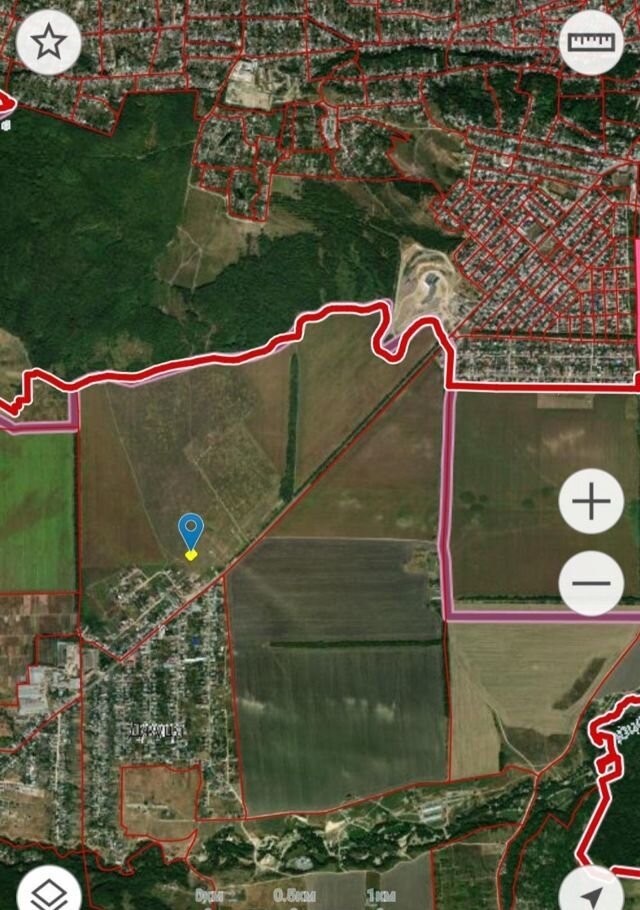This screenshot has width=640, height=910.
Task: Center map on my location
Action: tap(593, 892)
